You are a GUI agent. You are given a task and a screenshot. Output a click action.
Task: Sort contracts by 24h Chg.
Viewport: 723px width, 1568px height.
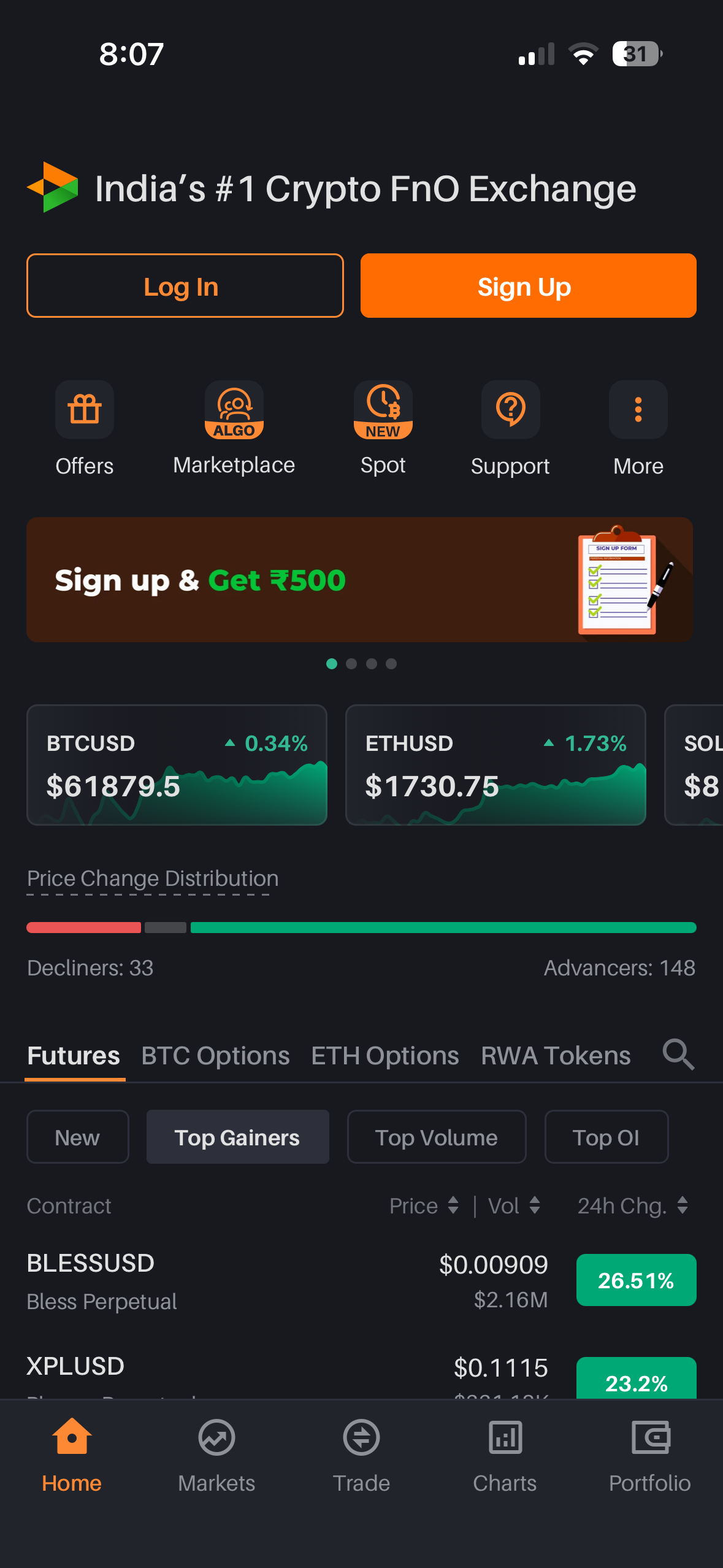(633, 1206)
